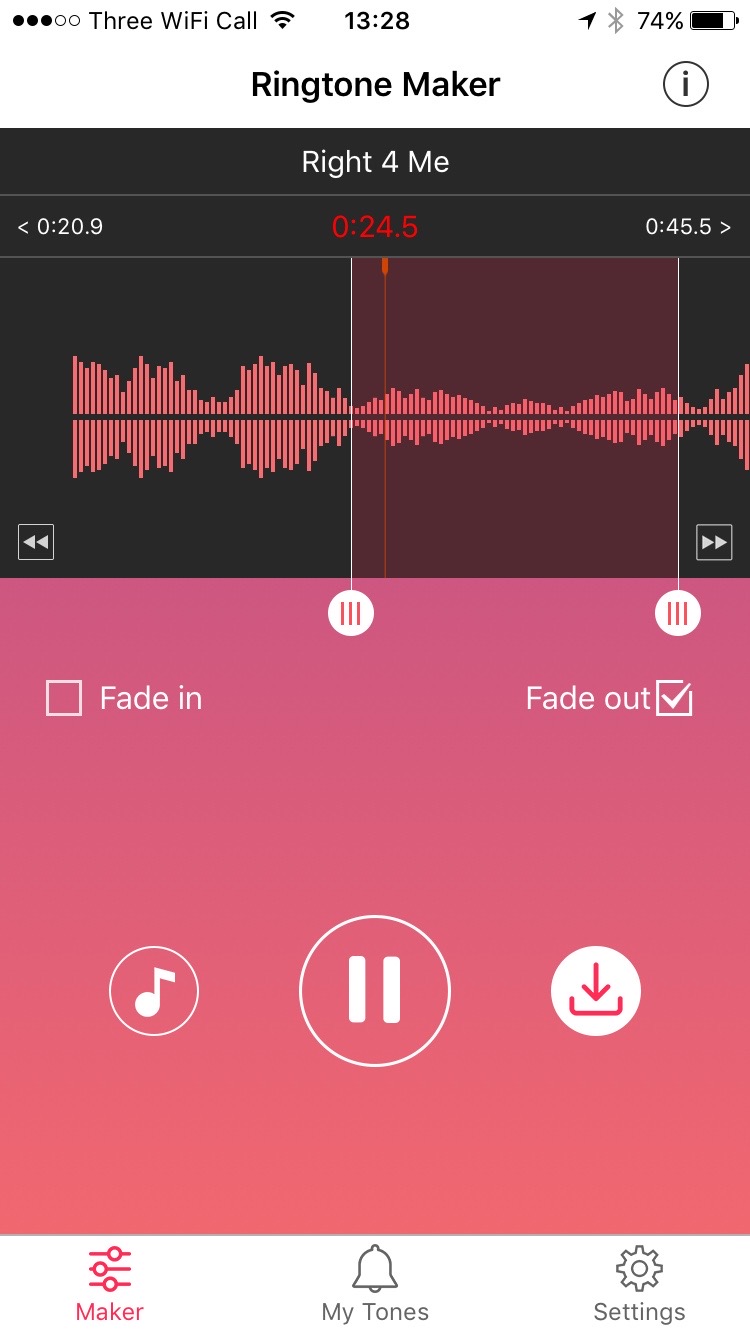
Task: Select the left trim handle
Action: pos(351,612)
